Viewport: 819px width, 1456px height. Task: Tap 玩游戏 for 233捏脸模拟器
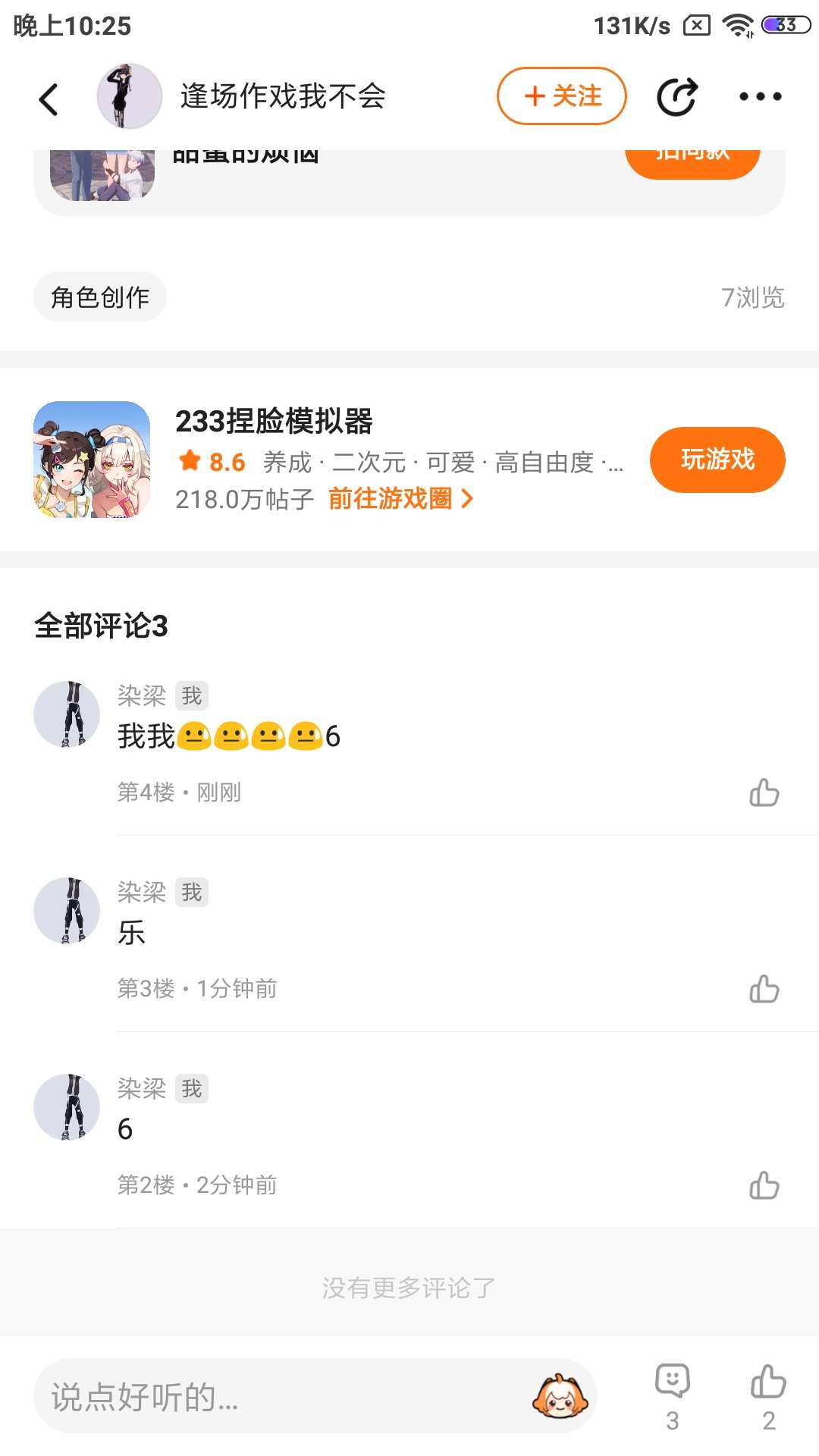coord(717,460)
